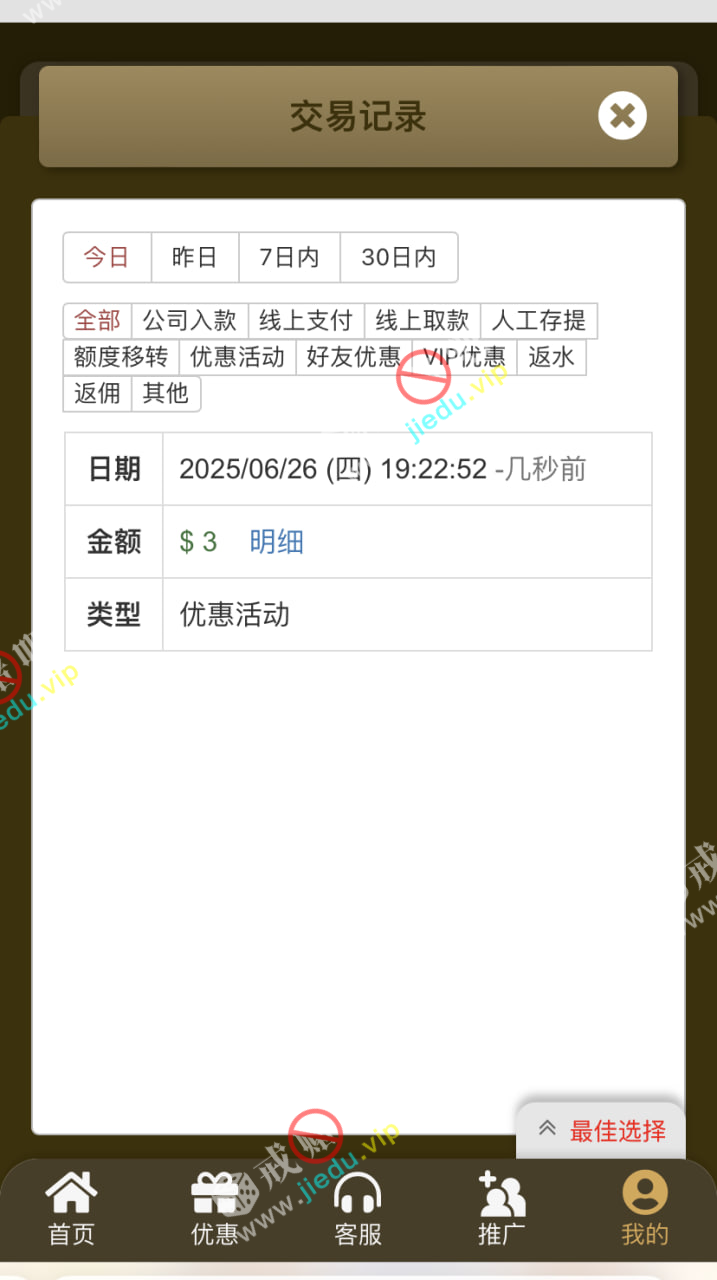Open the 明细 details link
717x1280 pixels.
(276, 542)
